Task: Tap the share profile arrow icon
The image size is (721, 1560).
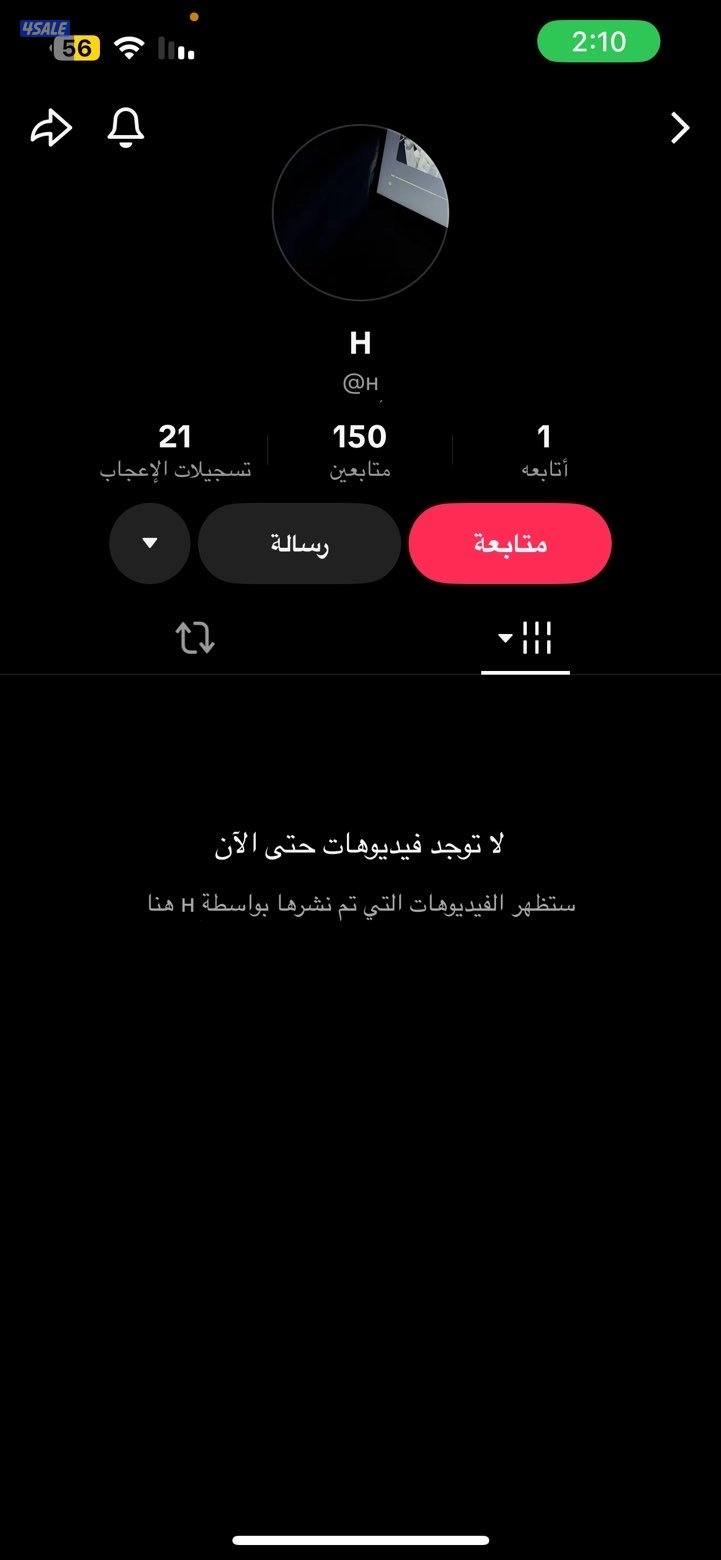Action: coord(50,127)
